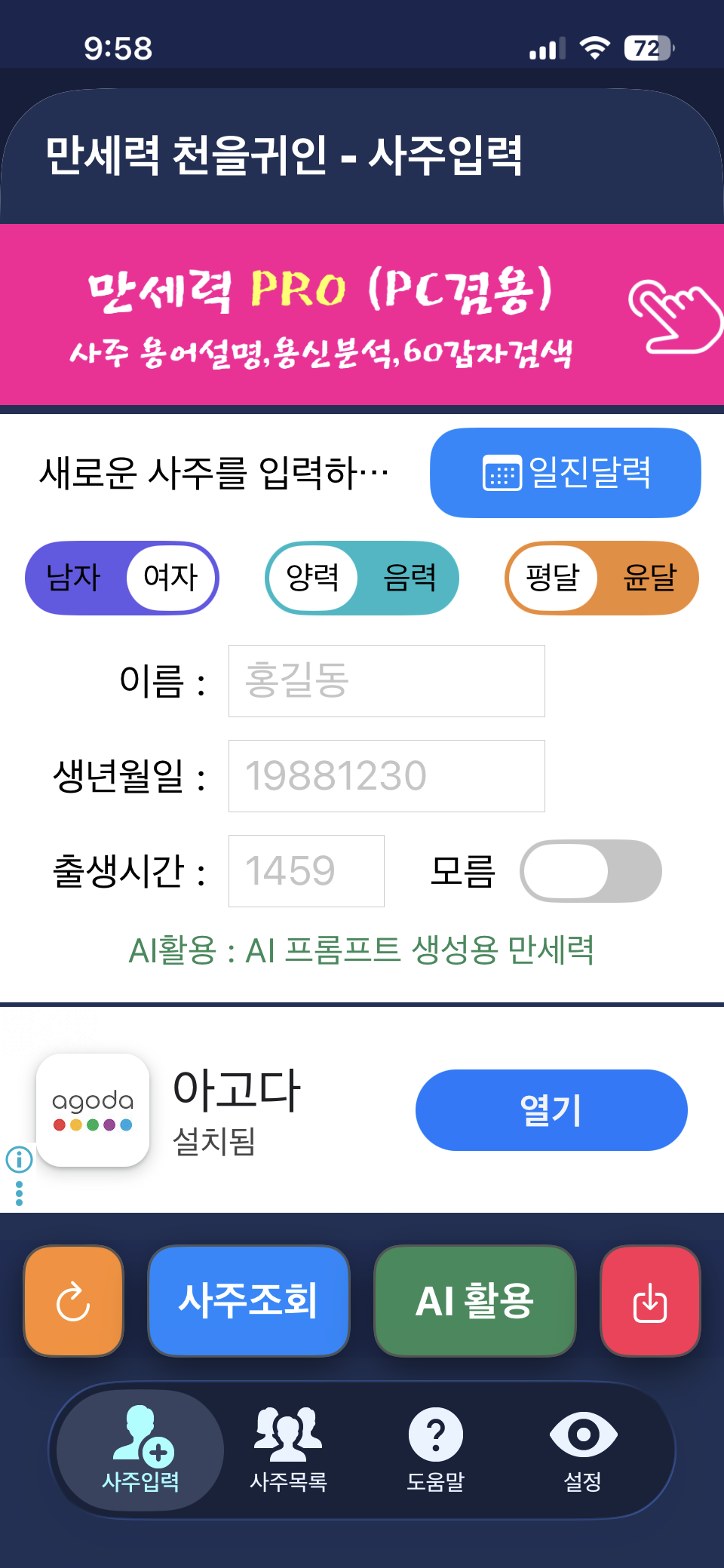Tap the red save button
724x1568 pixels.
click(x=650, y=1301)
